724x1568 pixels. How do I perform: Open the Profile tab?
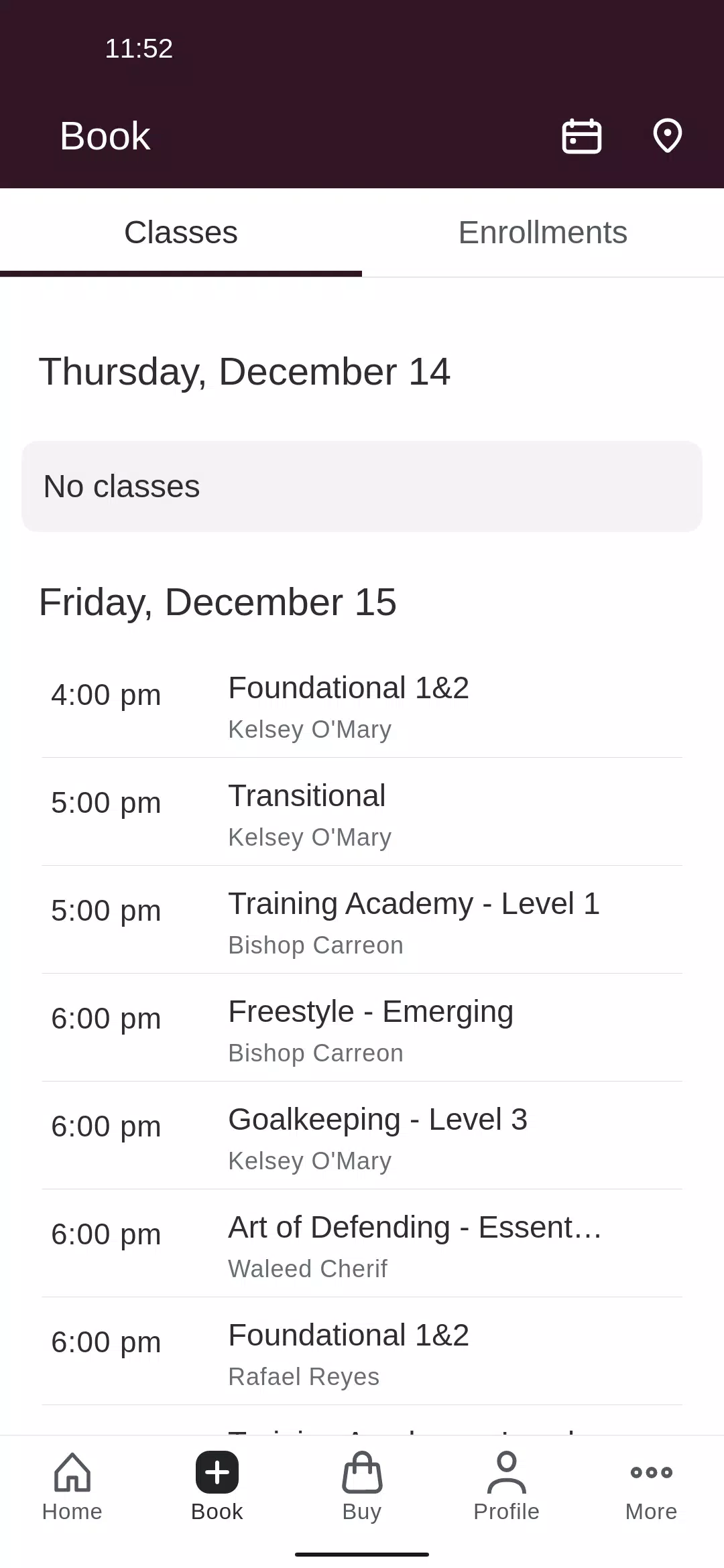click(x=507, y=1488)
